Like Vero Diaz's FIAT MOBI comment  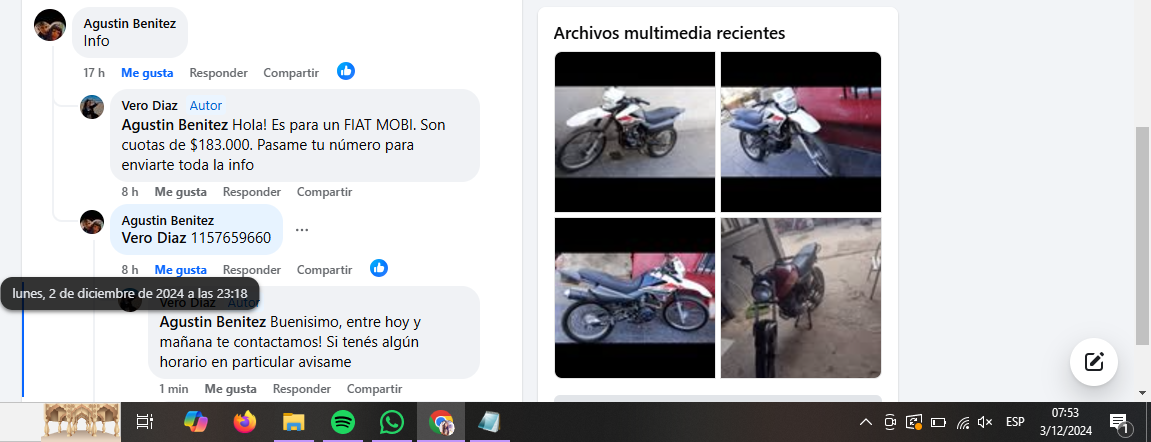pos(180,192)
